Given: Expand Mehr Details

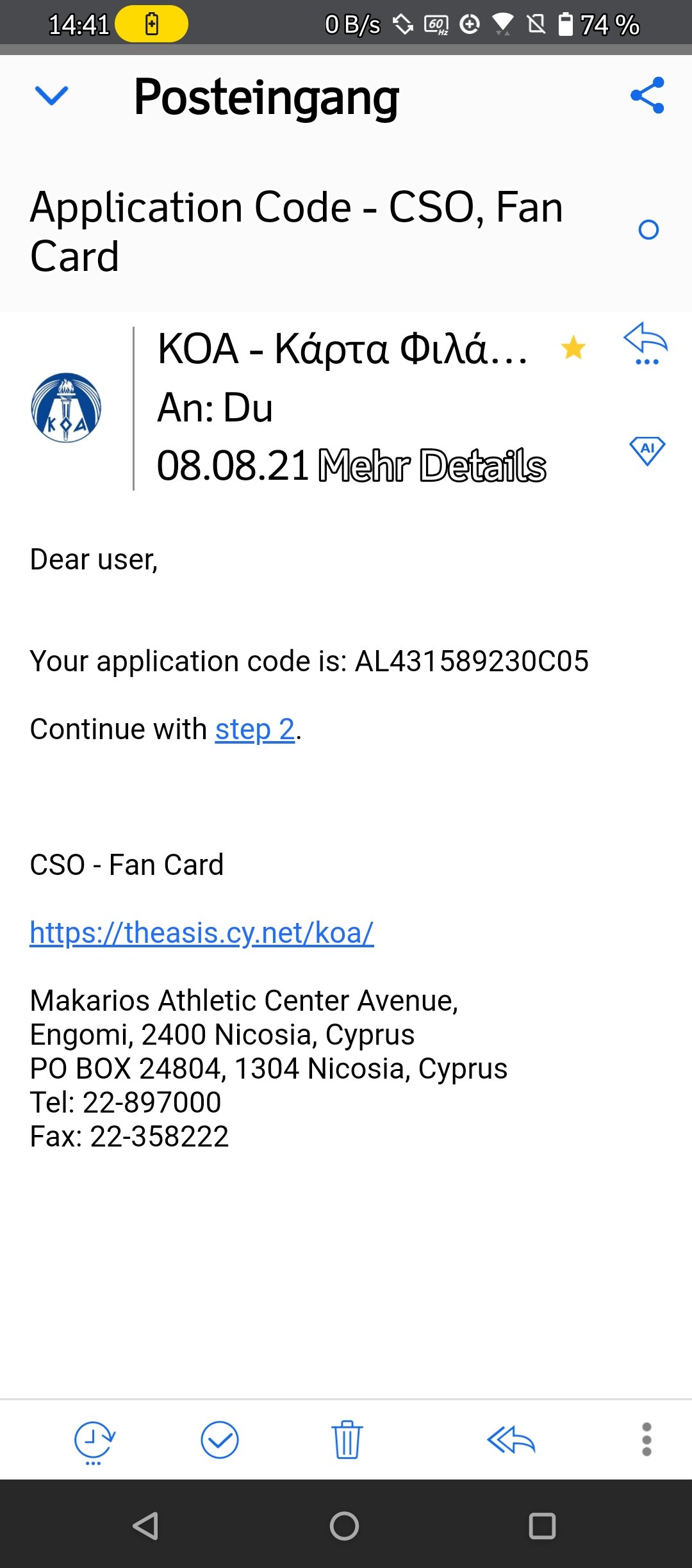Looking at the screenshot, I should (x=432, y=466).
